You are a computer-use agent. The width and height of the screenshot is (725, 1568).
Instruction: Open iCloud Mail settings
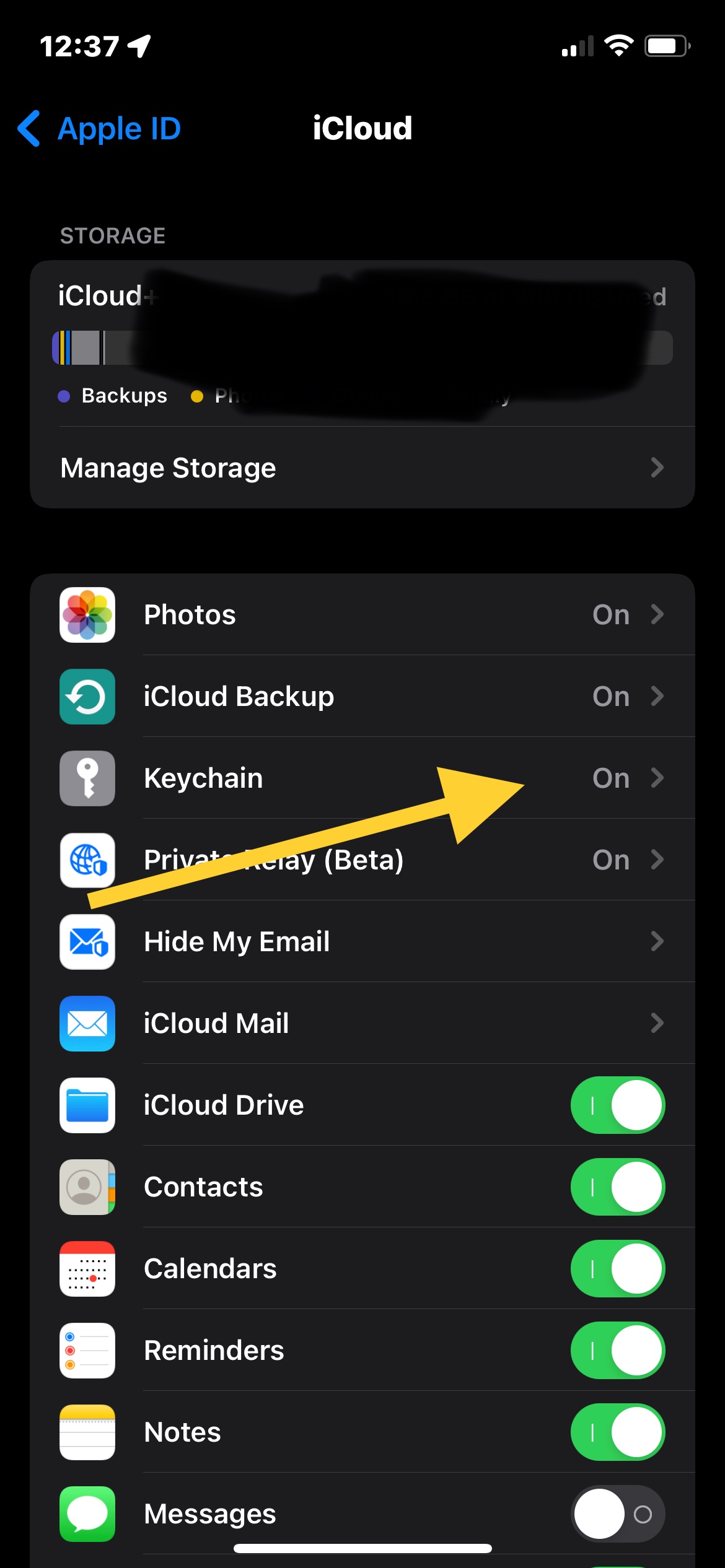coord(362,1024)
